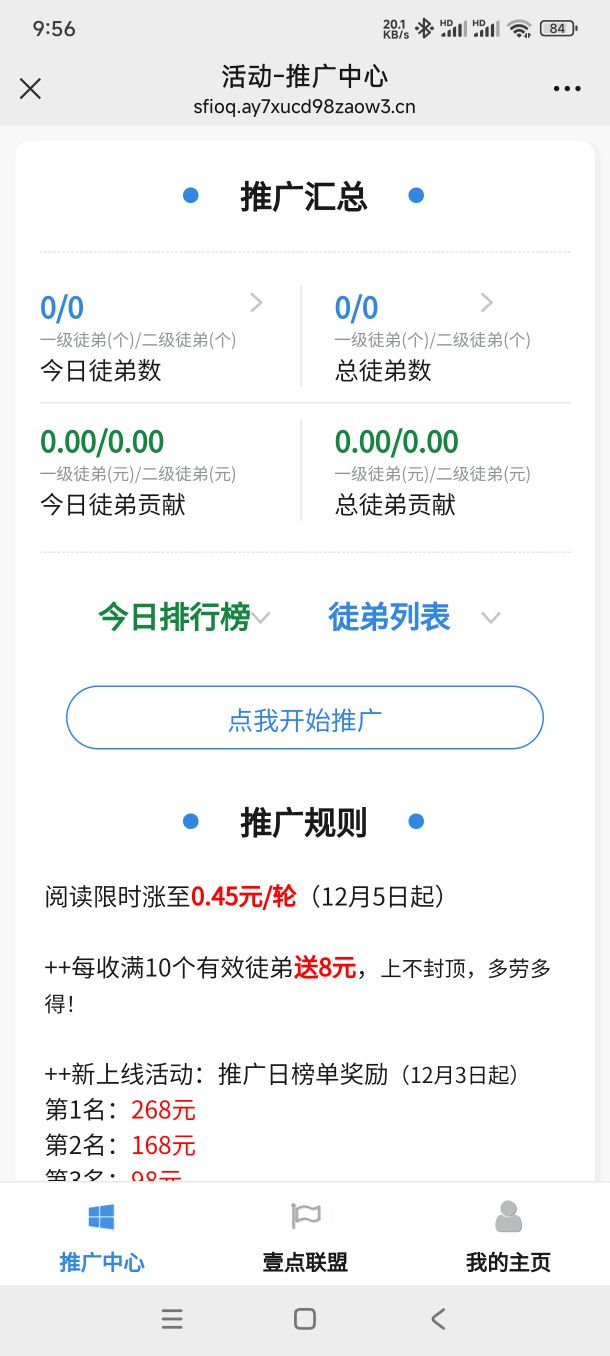Go back using system back button
The width and height of the screenshot is (610, 1356).
tap(438, 1319)
